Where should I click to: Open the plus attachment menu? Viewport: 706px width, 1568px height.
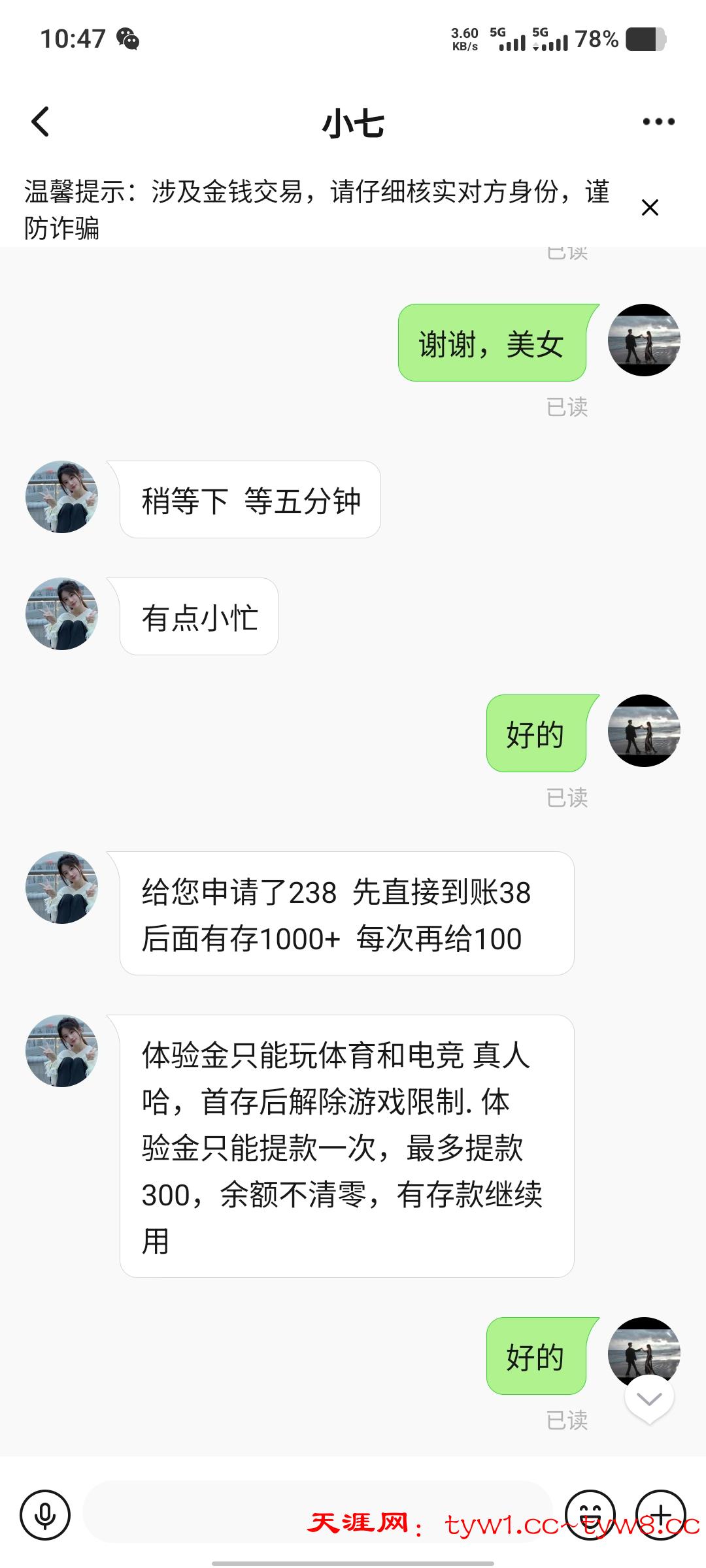[x=661, y=1514]
